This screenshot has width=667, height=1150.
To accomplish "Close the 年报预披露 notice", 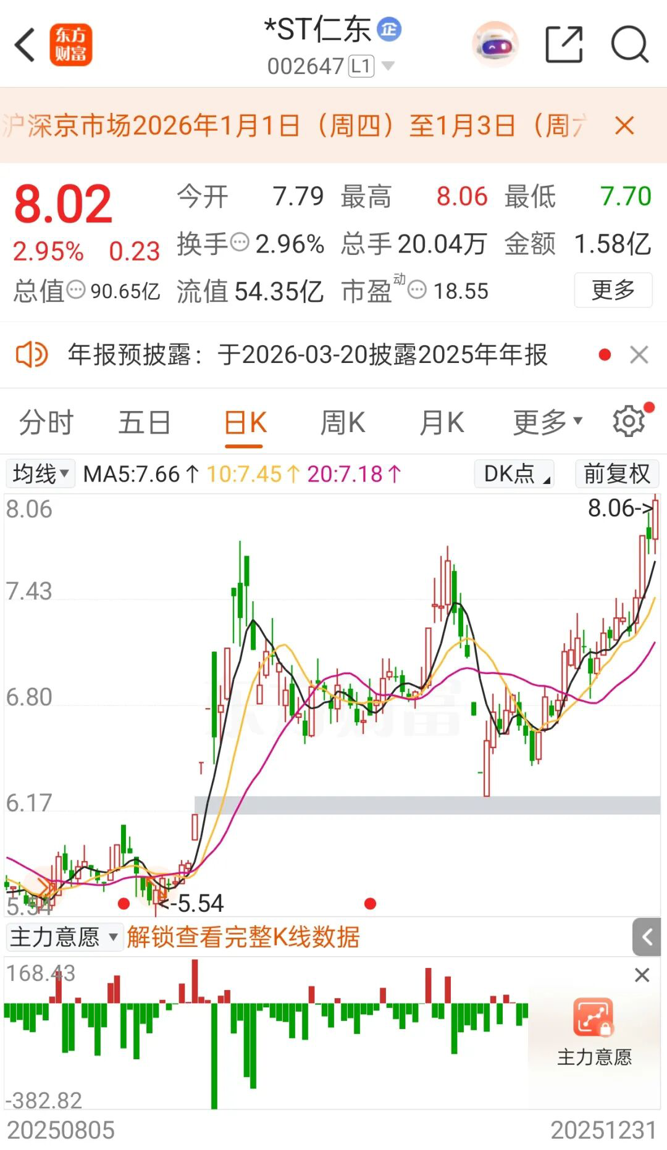I will click(639, 355).
